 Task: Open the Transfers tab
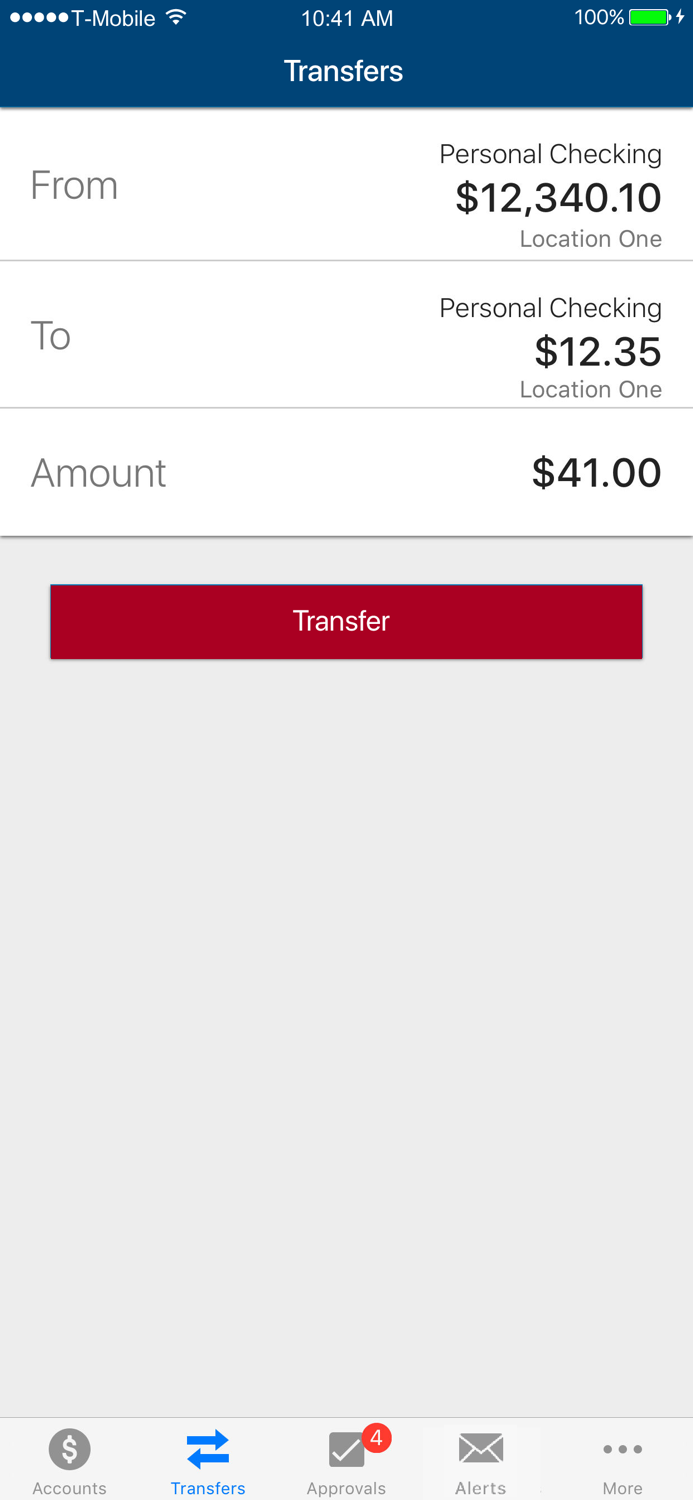coord(208,1461)
